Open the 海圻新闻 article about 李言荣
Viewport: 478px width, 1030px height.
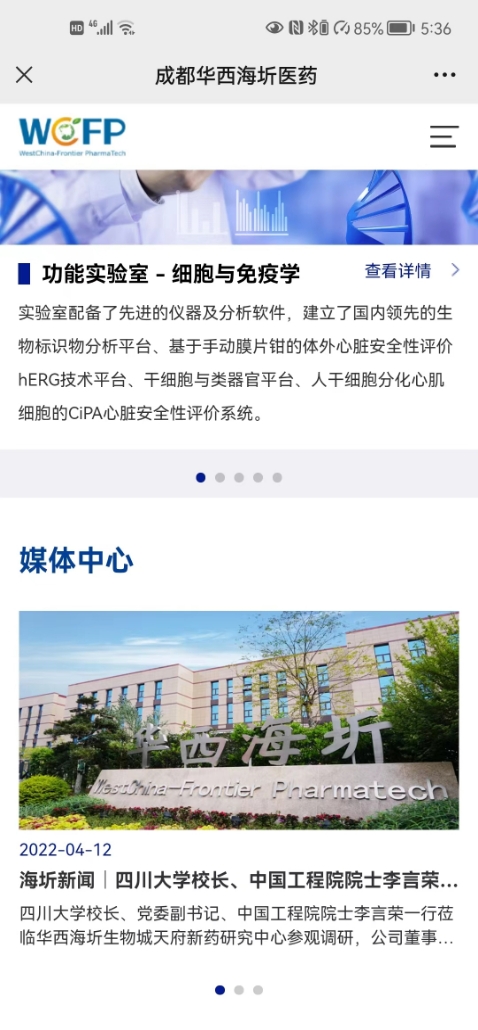(239, 881)
